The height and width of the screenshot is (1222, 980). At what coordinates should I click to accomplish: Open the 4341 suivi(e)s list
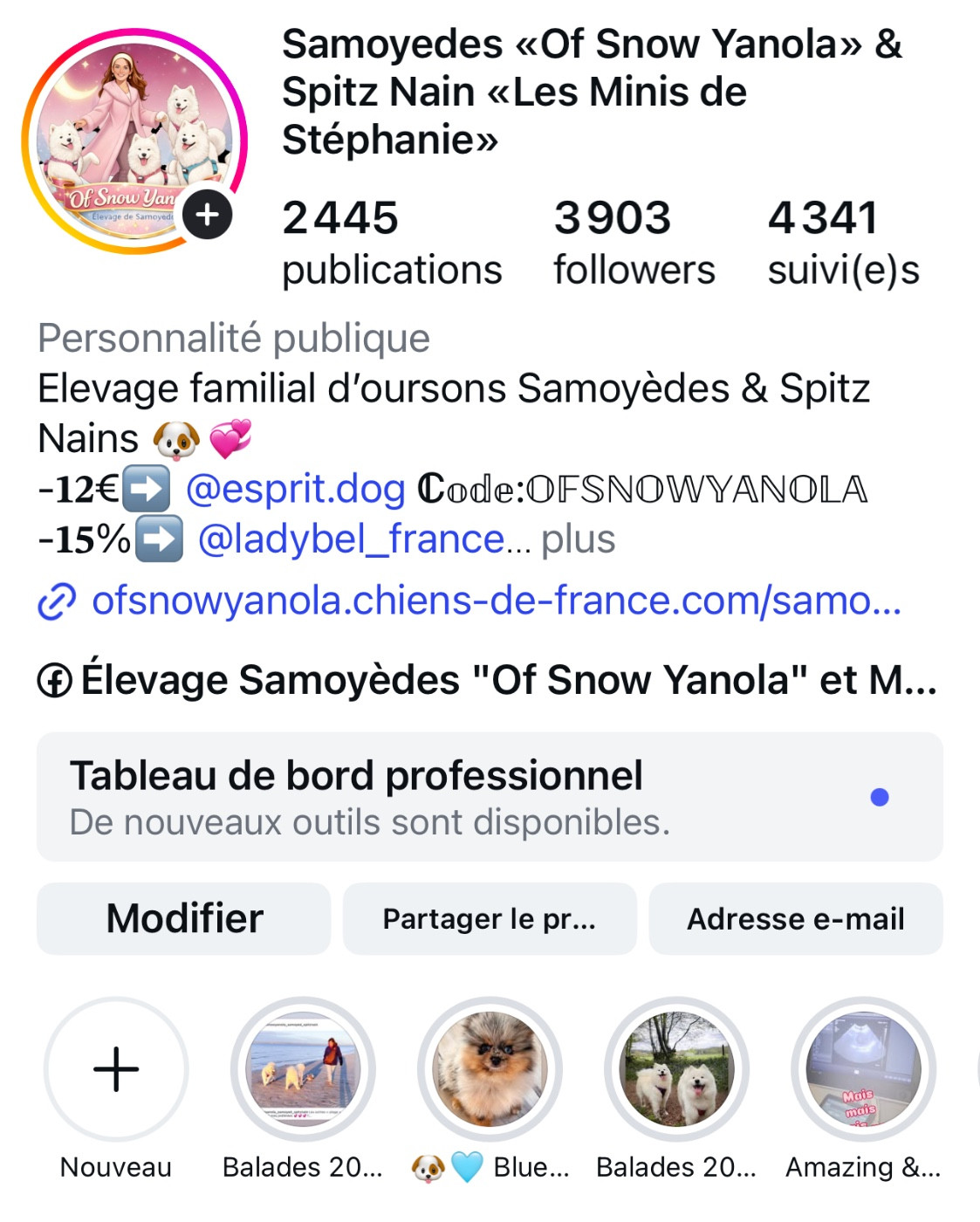click(842, 242)
